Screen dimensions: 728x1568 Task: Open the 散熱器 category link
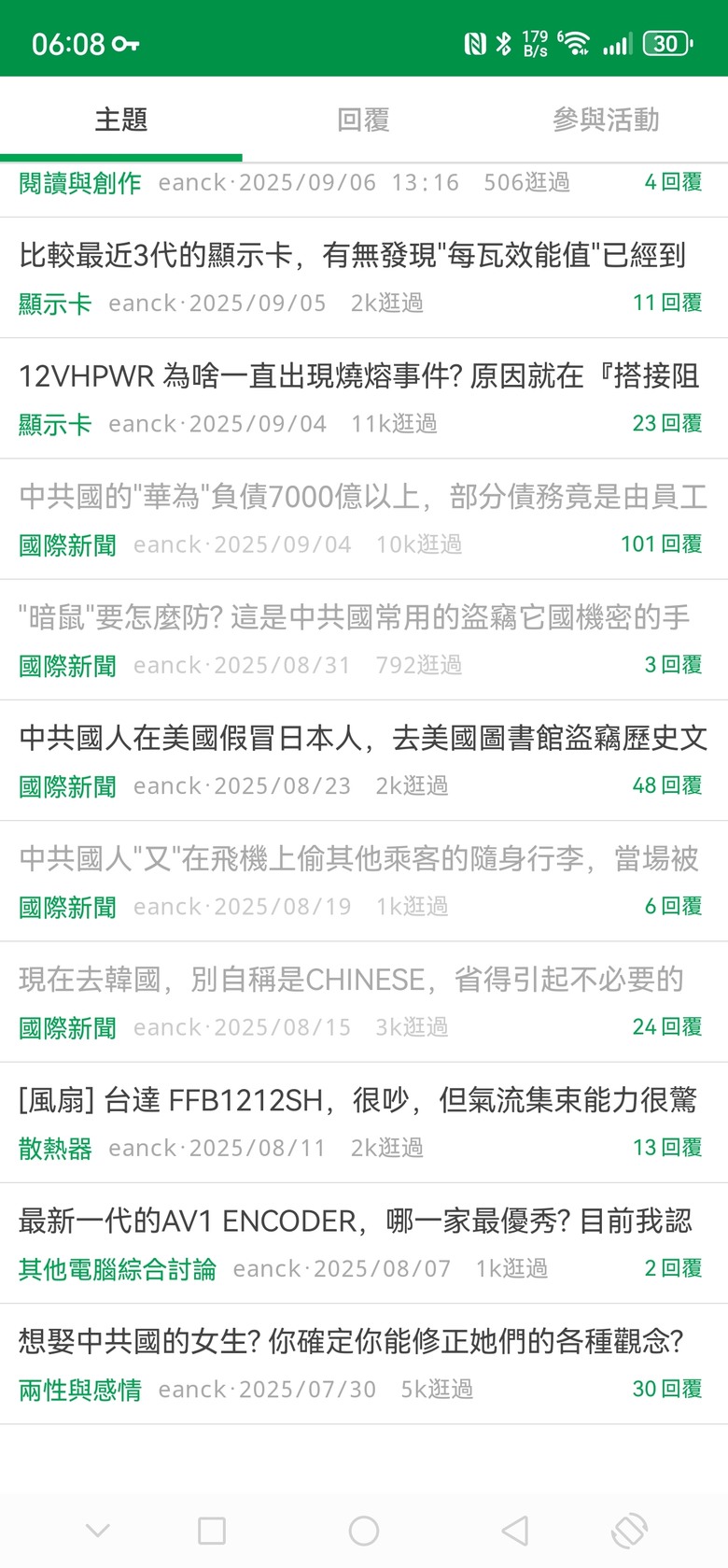[55, 1148]
